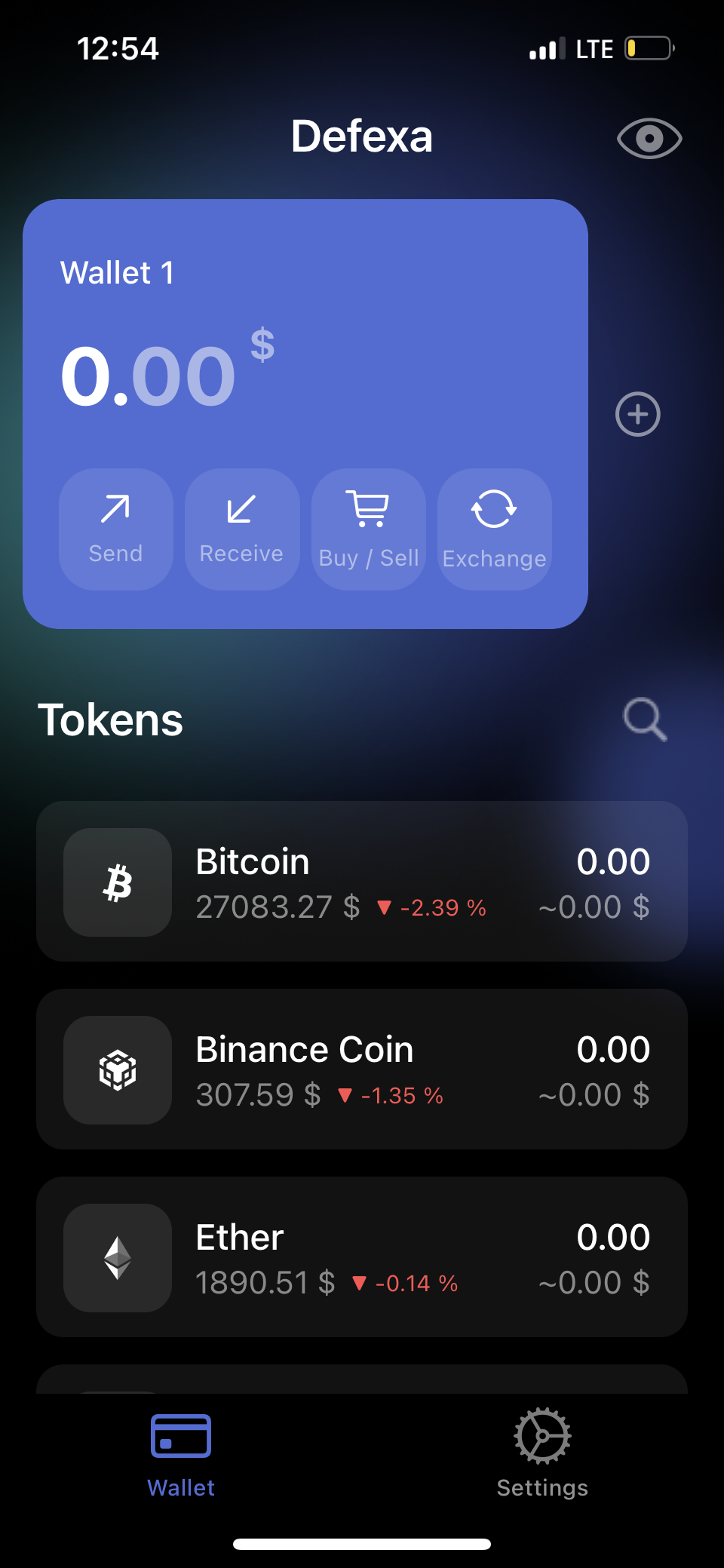Switch to the Settings tab

[x=542, y=1453]
